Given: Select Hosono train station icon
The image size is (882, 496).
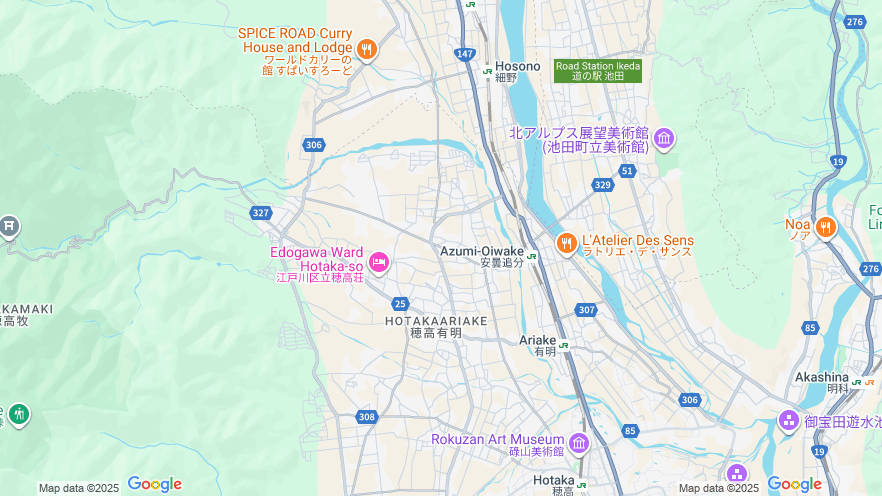Looking at the screenshot, I should (487, 70).
